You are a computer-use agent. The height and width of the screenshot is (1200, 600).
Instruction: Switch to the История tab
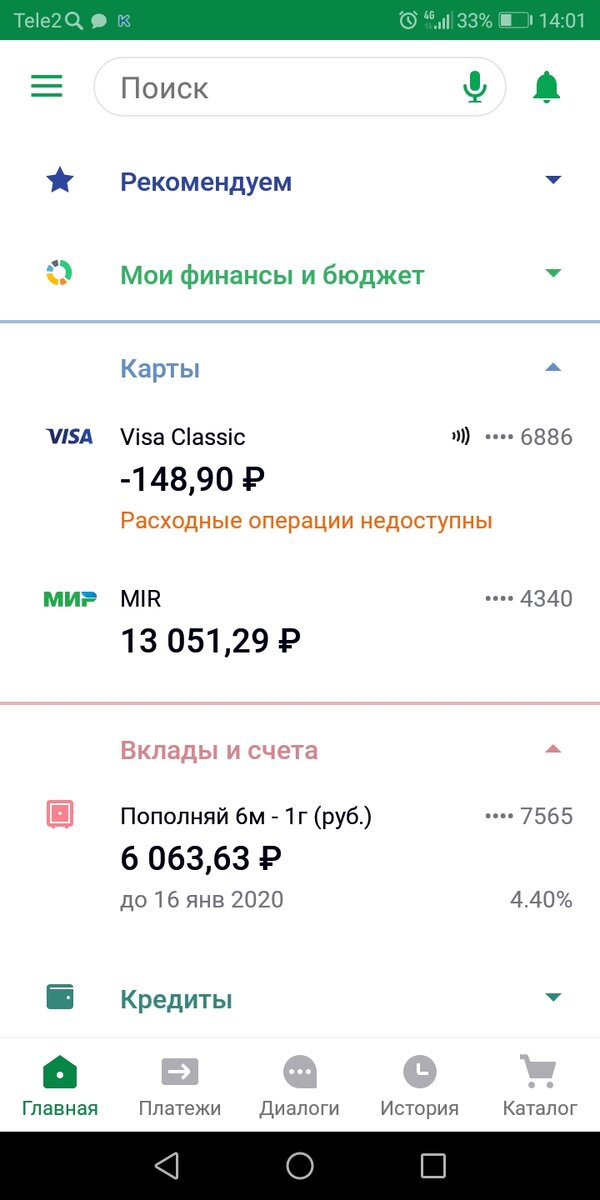point(419,1086)
